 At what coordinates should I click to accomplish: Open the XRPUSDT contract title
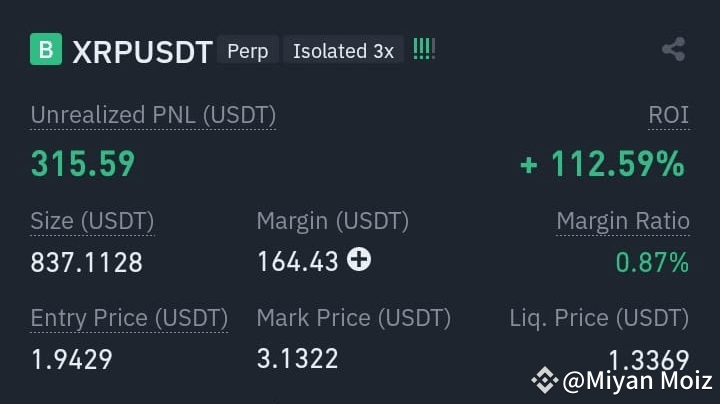click(x=142, y=52)
